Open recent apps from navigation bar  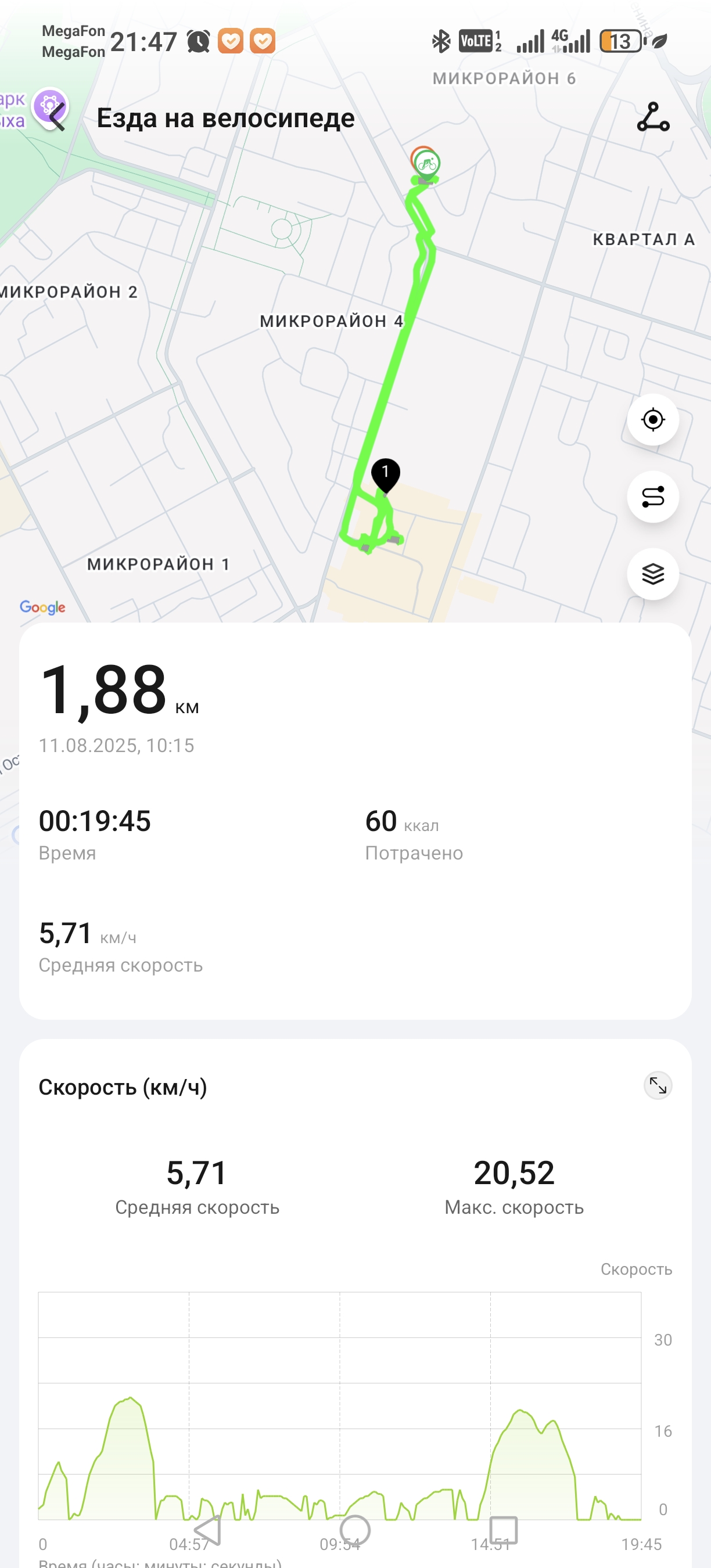pyautogui.click(x=504, y=1530)
